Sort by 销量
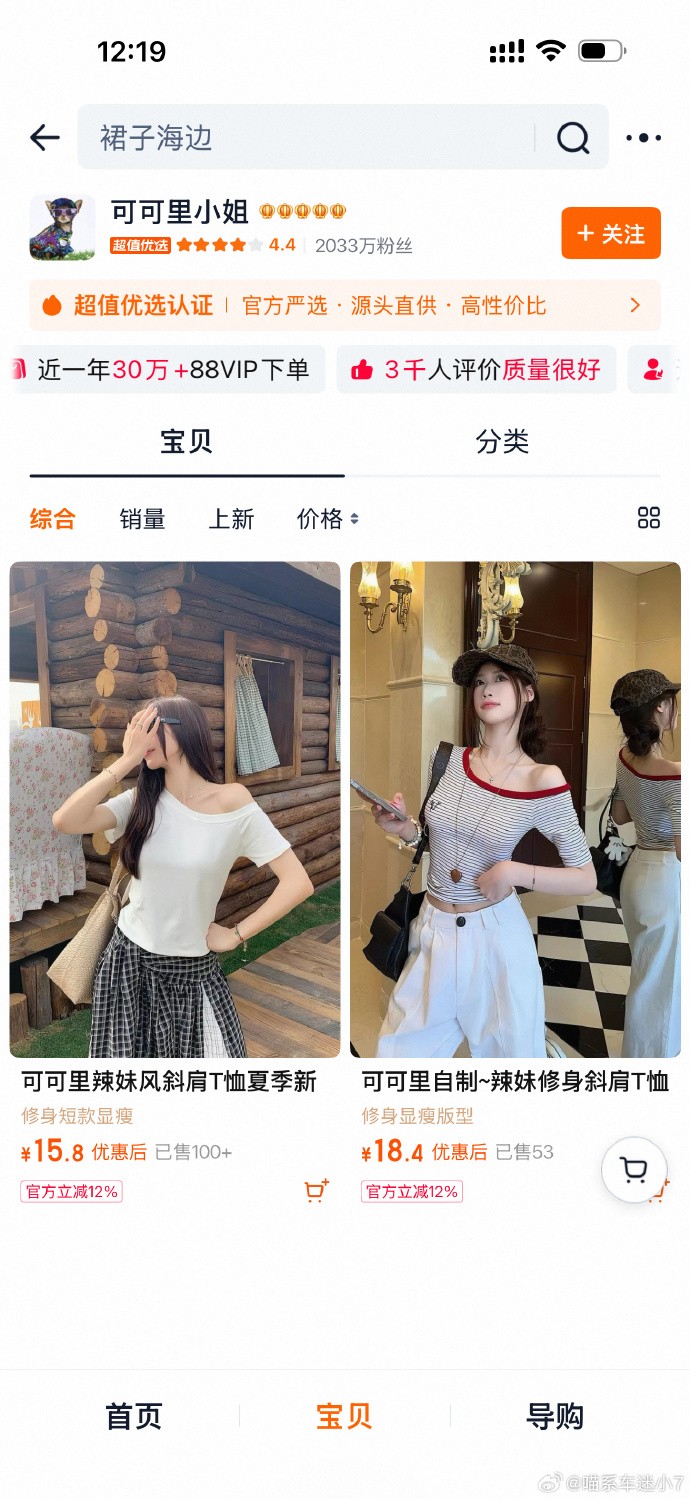This screenshot has height=1499, width=690. pyautogui.click(x=142, y=518)
